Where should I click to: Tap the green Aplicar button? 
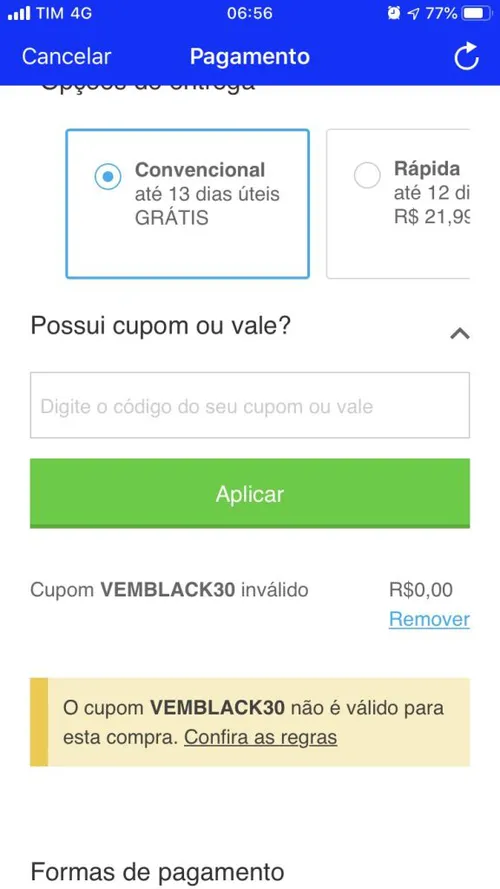[249, 493]
